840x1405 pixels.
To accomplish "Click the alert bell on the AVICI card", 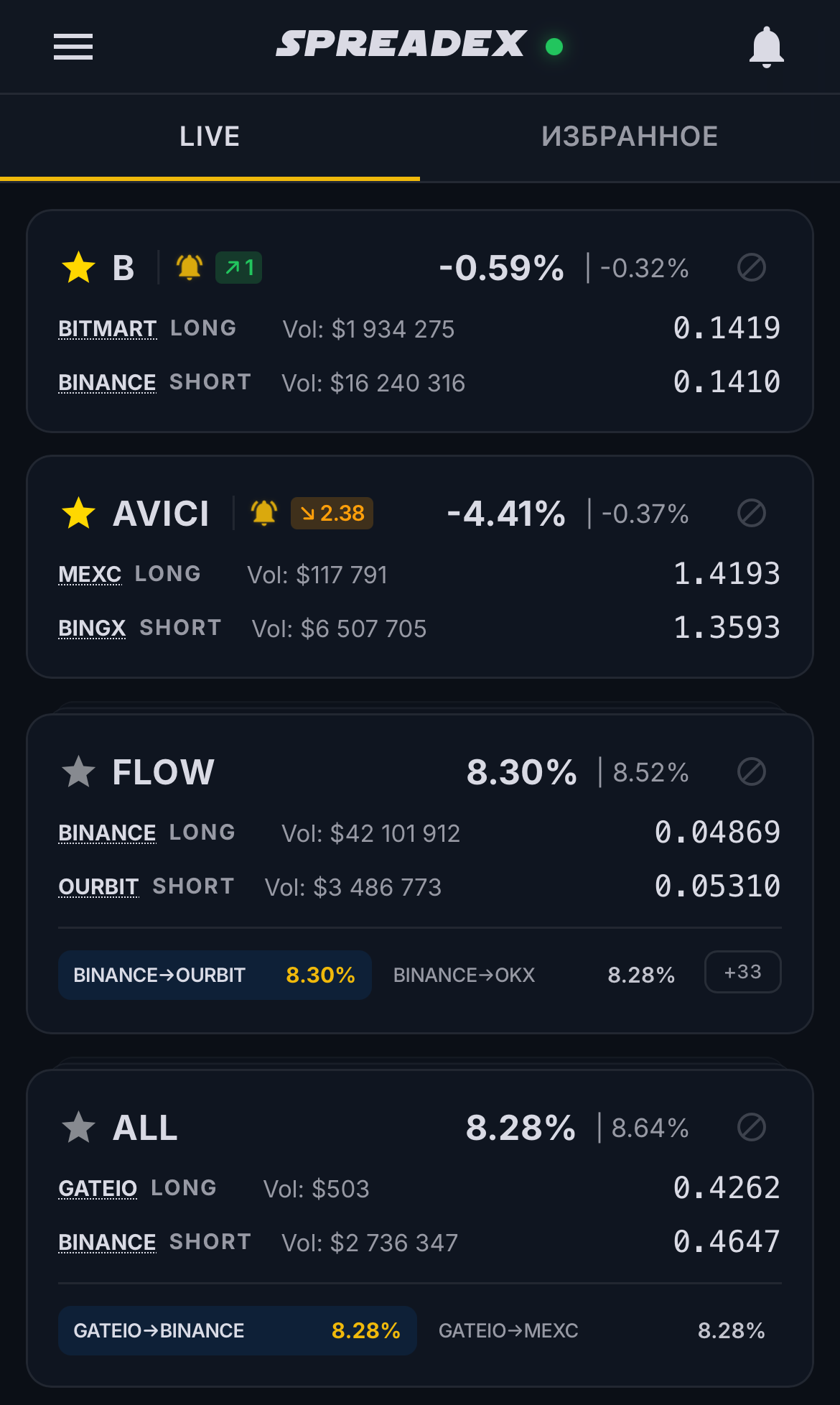I will 264,514.
